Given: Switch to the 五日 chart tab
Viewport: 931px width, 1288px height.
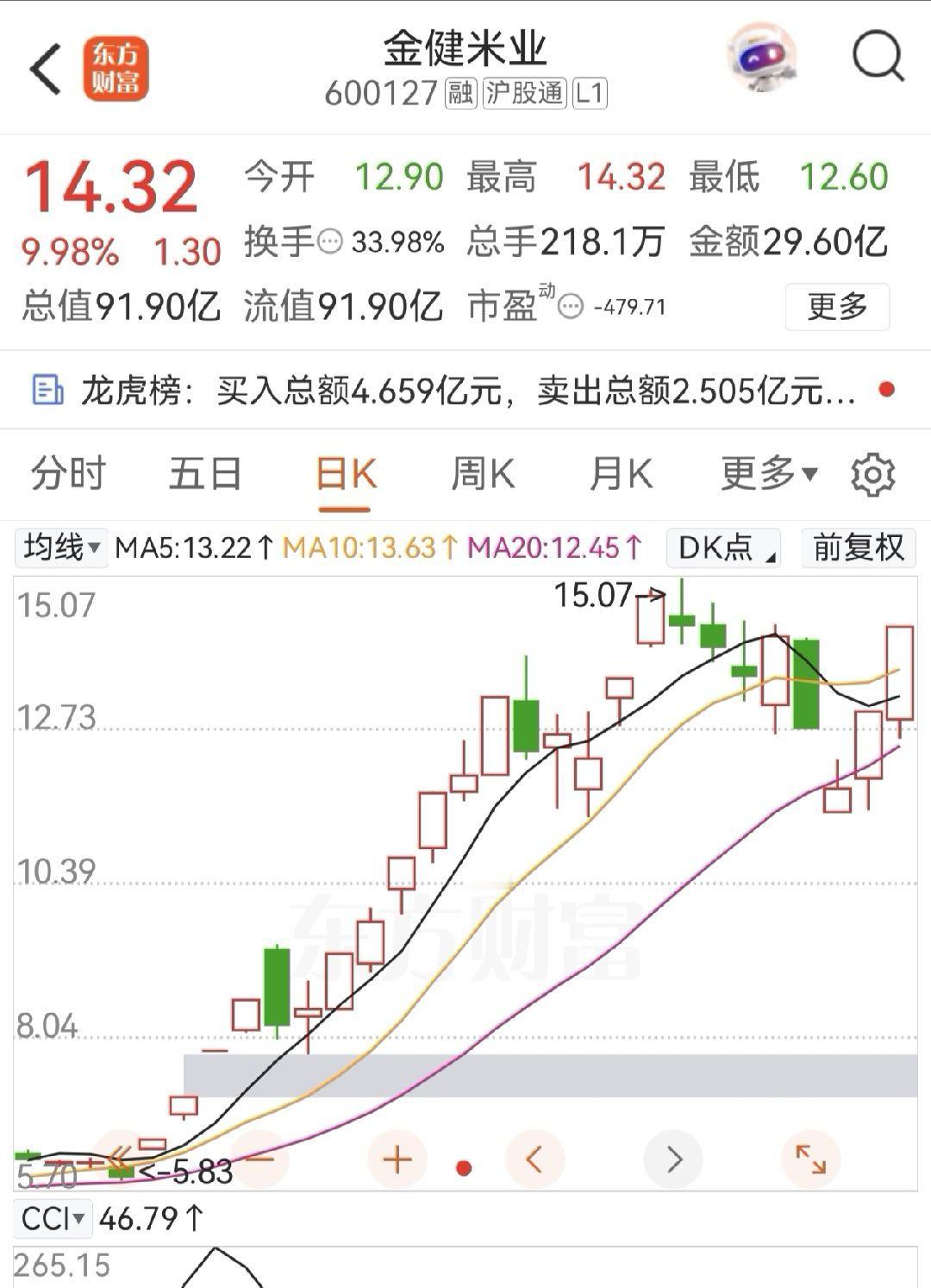Looking at the screenshot, I should coord(205,474).
